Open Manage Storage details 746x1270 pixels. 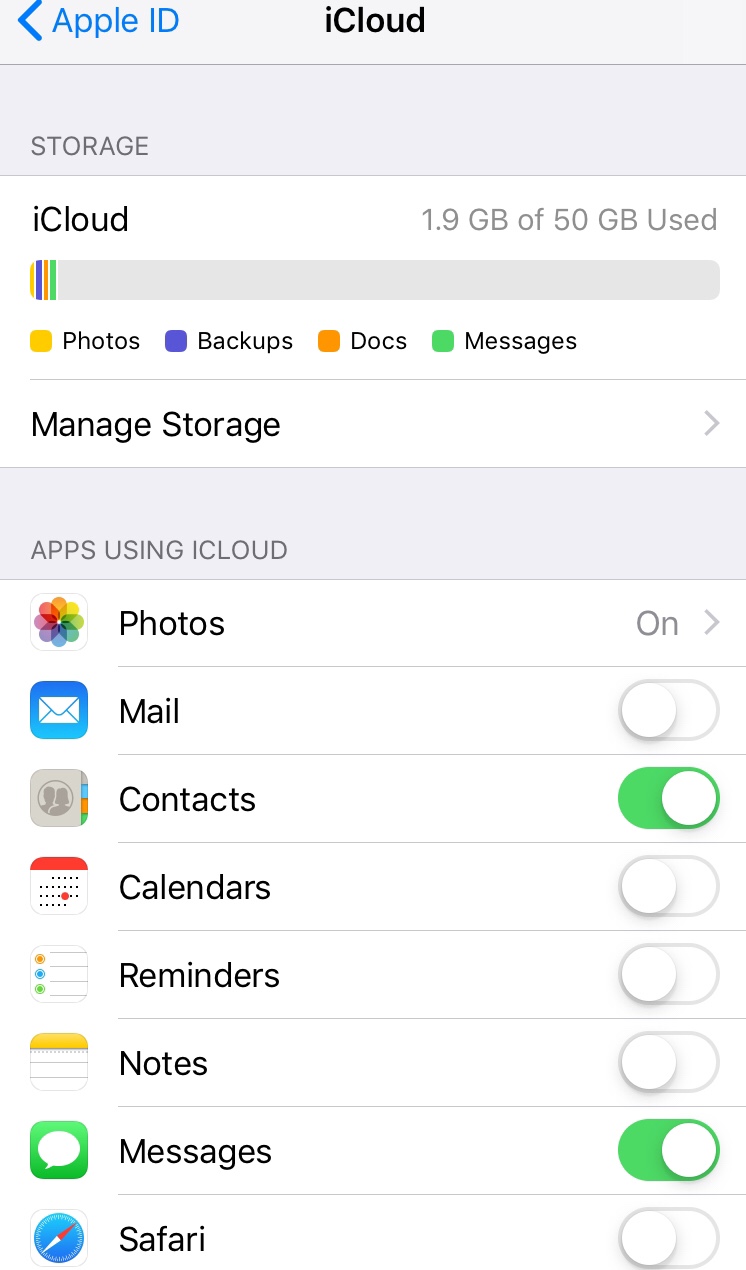coord(373,424)
